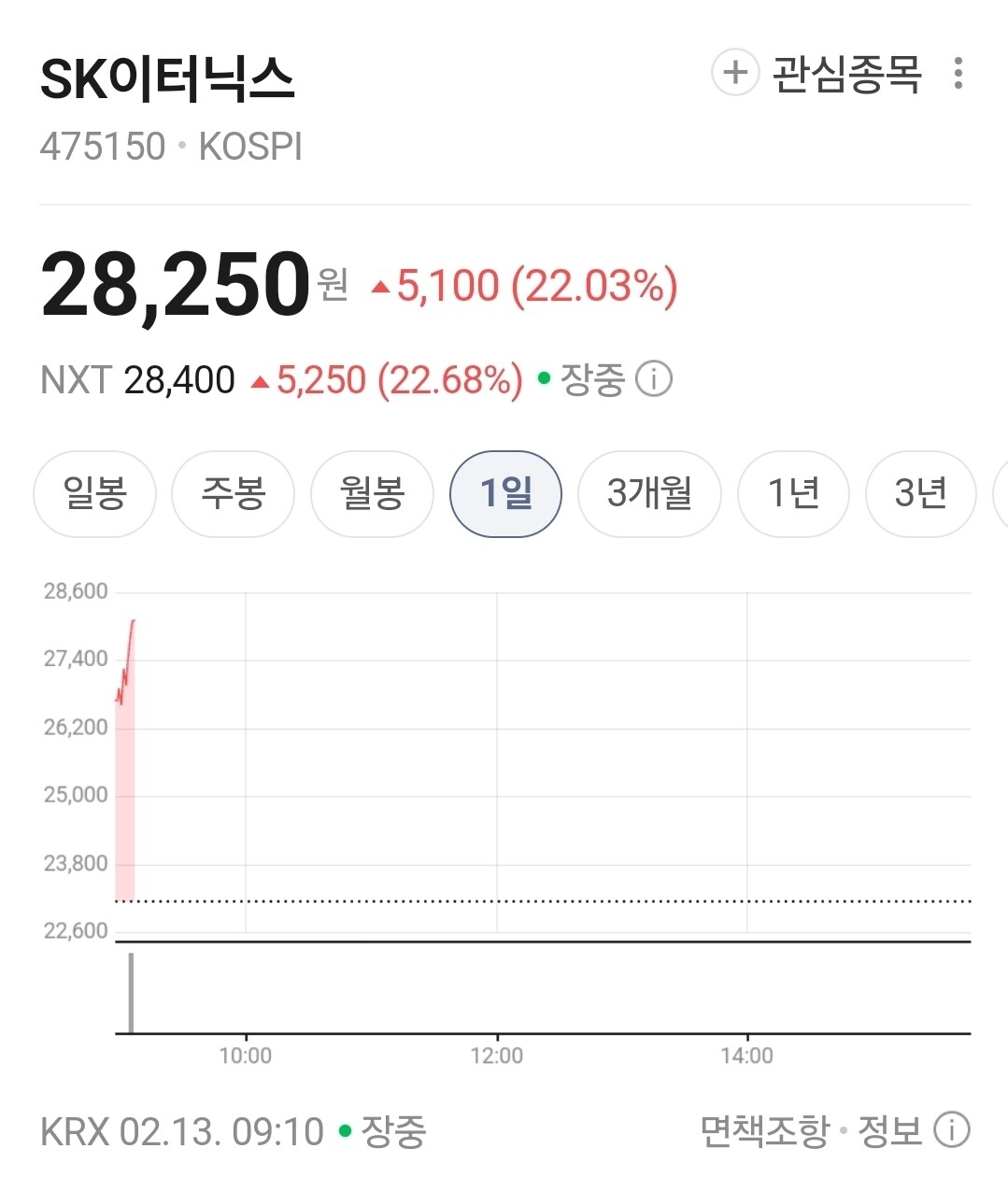Open the three-dot overflow menu

coord(958,74)
